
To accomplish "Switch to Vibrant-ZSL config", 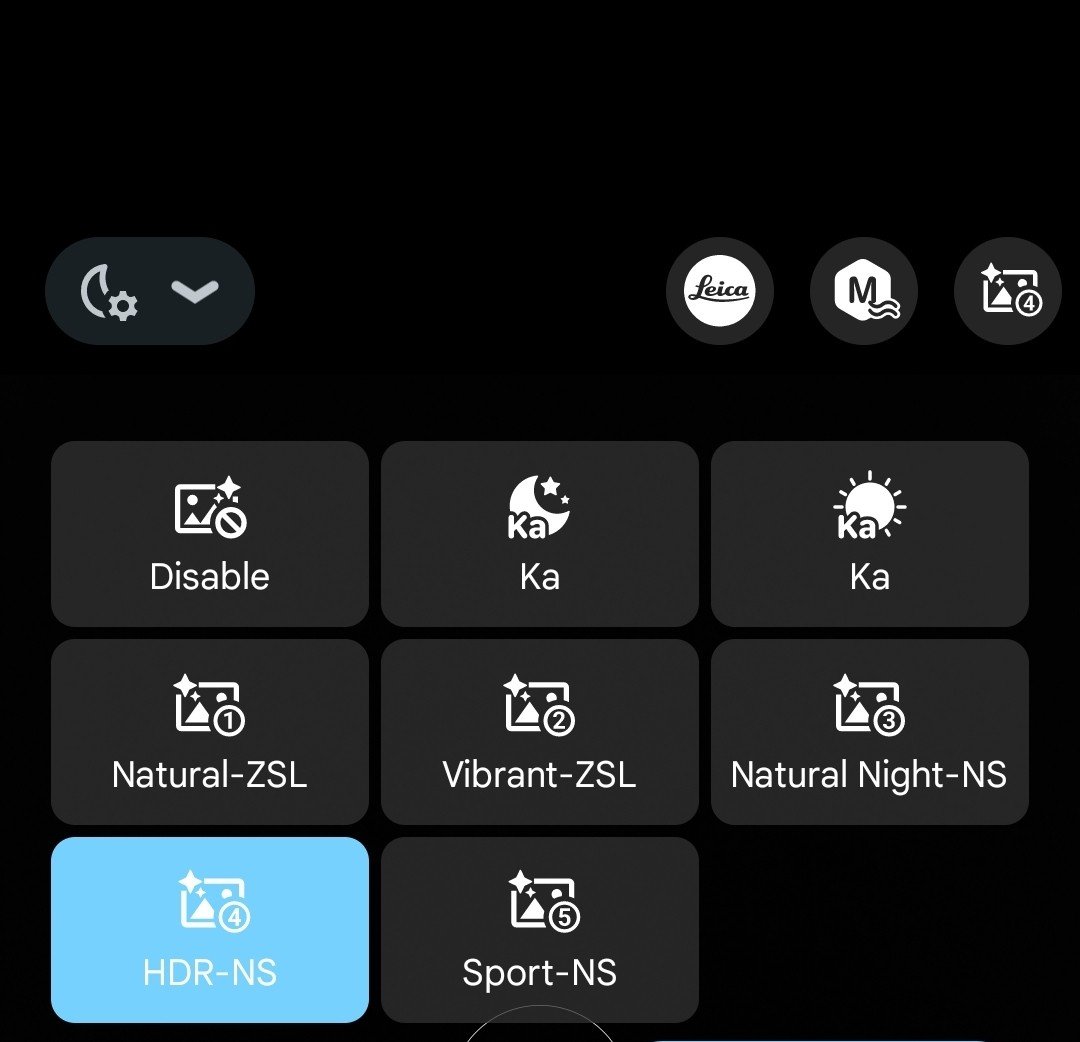I will coord(540,732).
